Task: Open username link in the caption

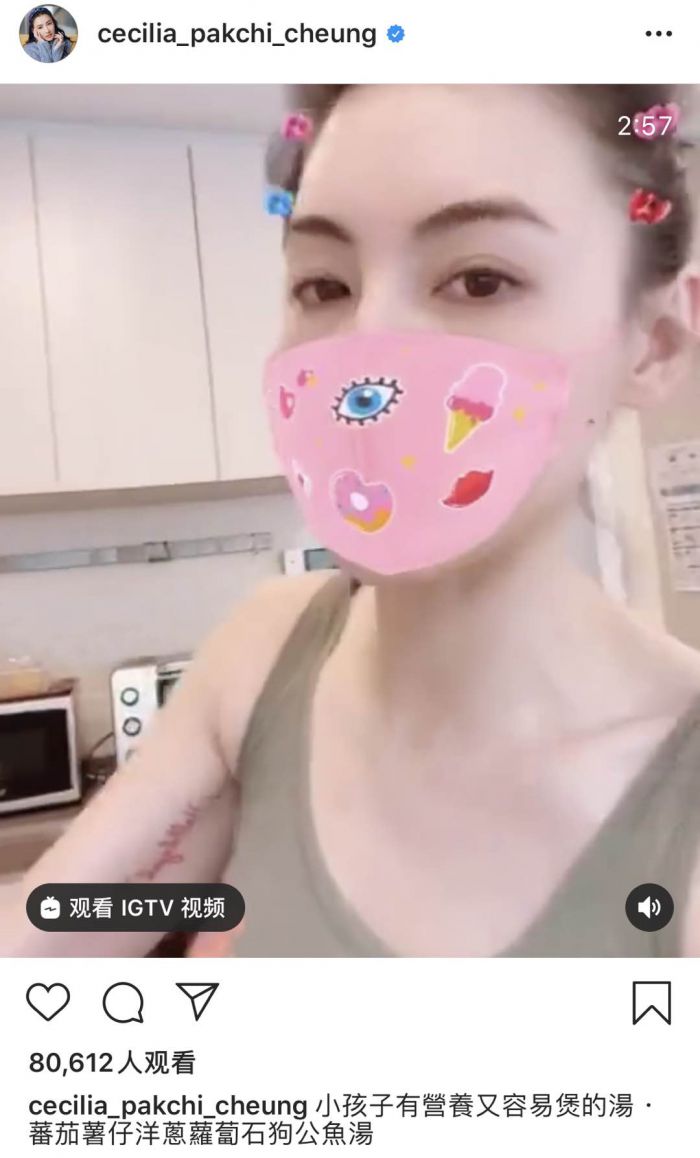Action: (168, 1106)
